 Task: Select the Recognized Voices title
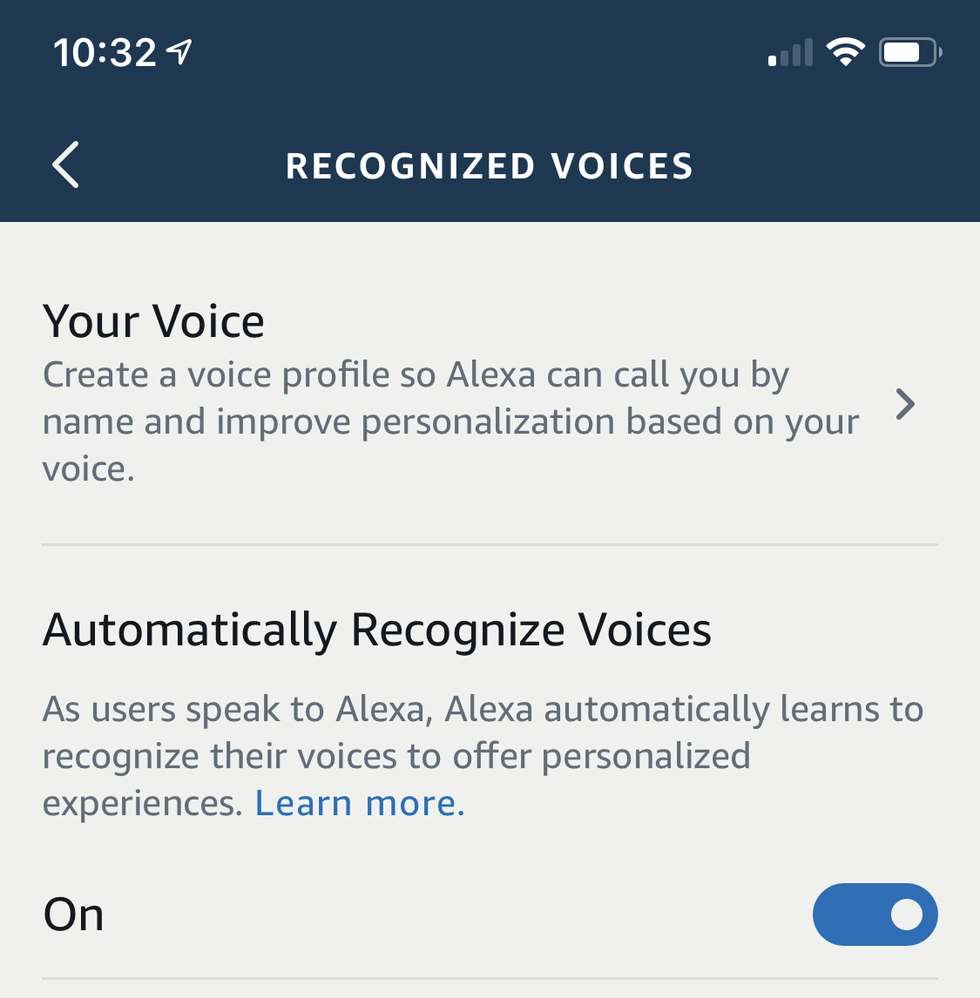(x=490, y=166)
